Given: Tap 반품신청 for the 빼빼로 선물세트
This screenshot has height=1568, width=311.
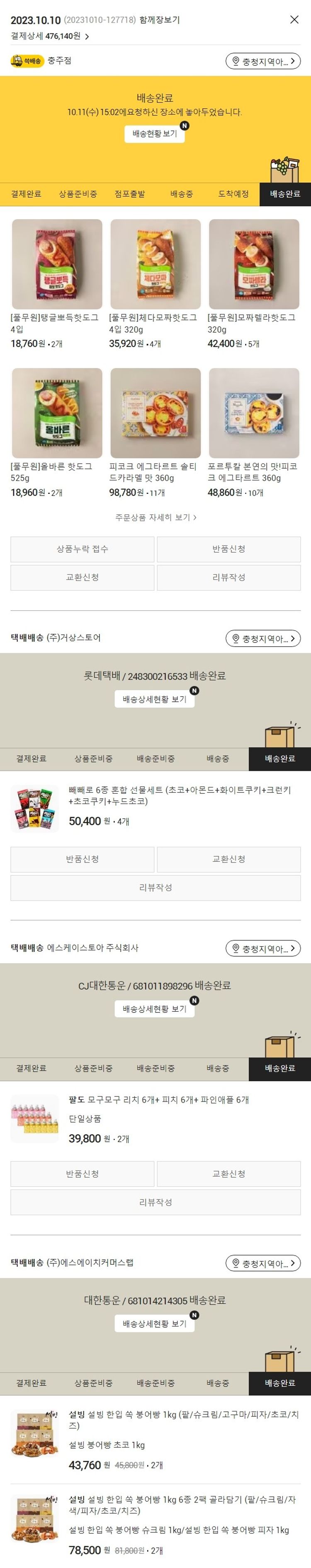Looking at the screenshot, I should [x=83, y=859].
